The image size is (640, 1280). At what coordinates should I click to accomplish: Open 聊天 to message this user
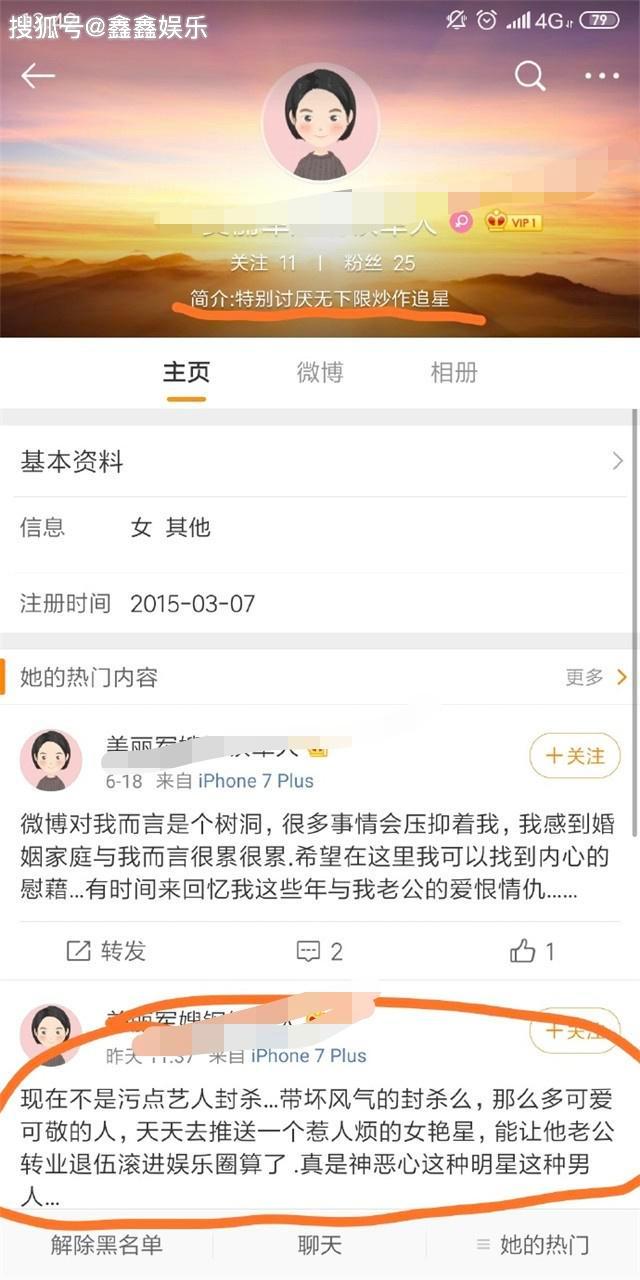(320, 1245)
